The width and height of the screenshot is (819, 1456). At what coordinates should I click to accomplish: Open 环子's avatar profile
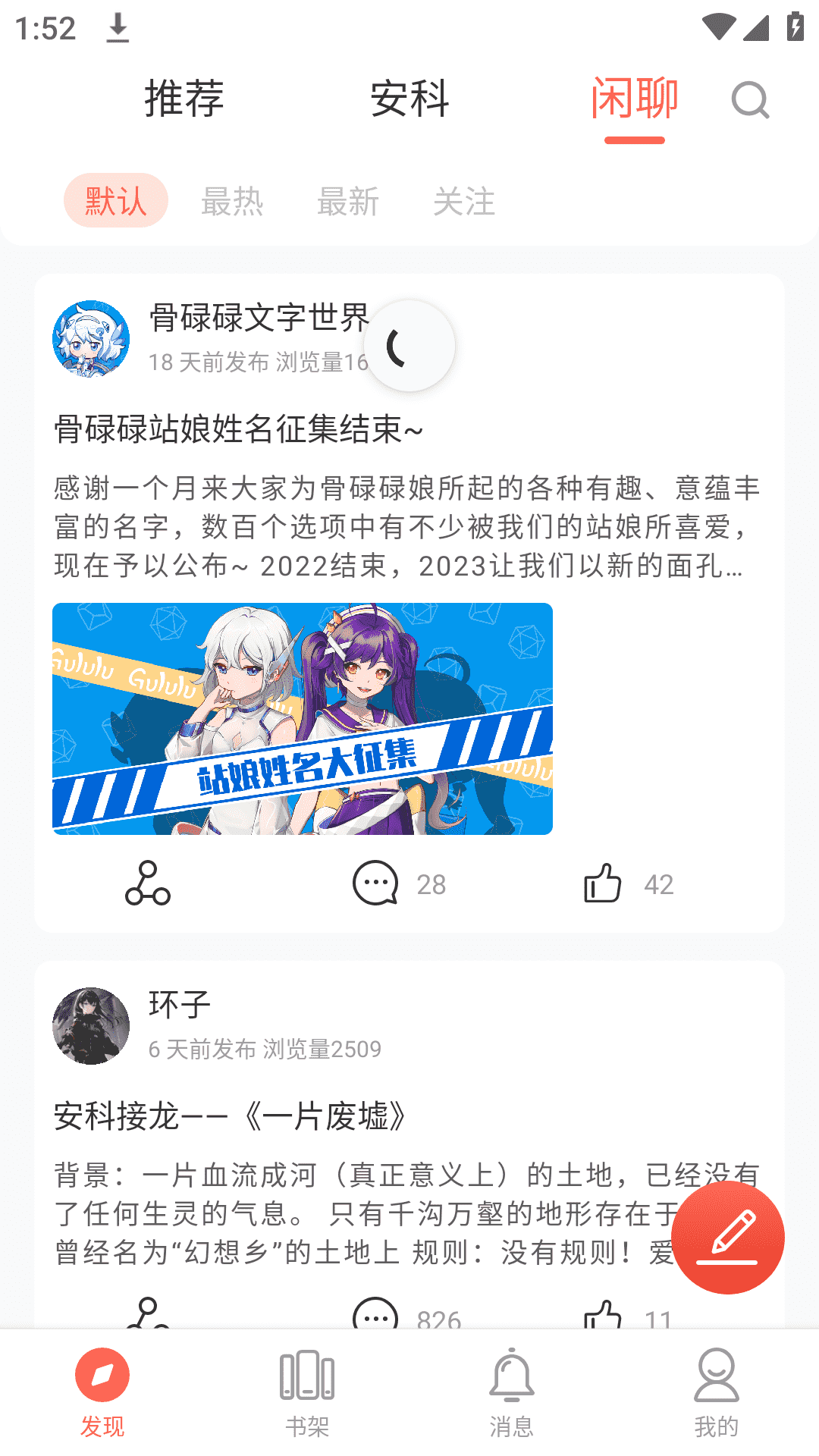point(91,1025)
